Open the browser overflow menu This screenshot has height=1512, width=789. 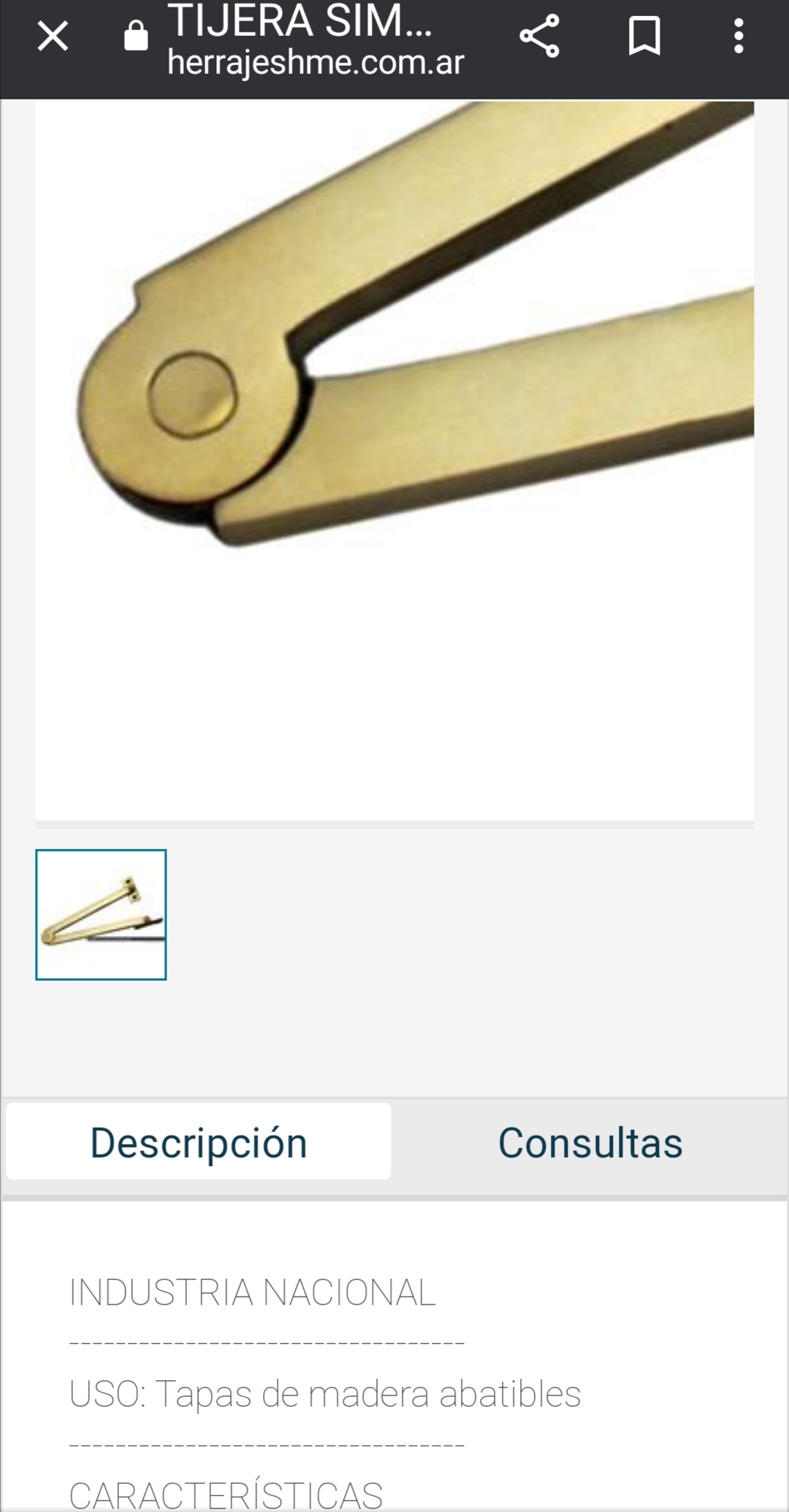[739, 36]
